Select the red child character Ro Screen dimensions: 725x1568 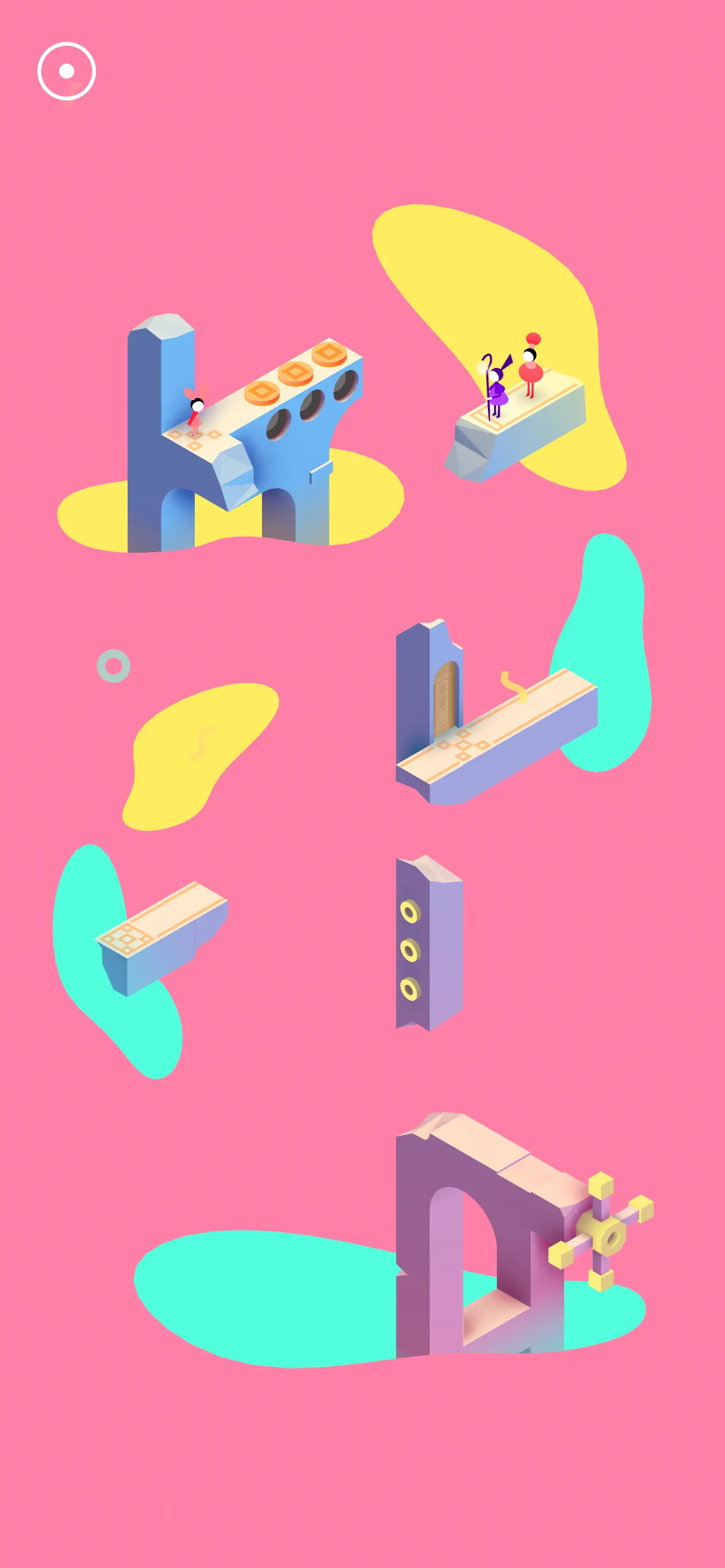tap(196, 414)
